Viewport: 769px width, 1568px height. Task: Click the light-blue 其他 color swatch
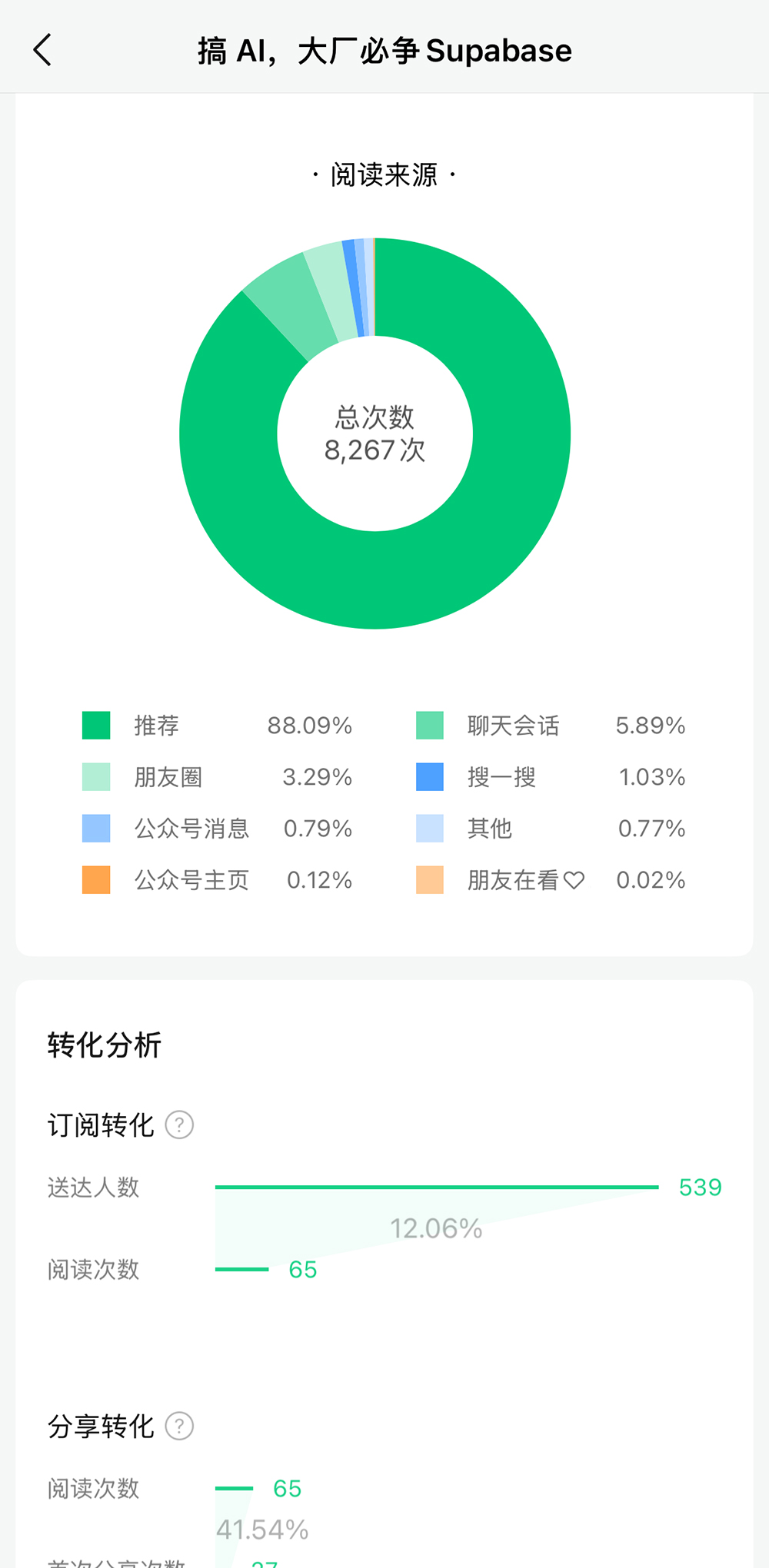point(429,829)
